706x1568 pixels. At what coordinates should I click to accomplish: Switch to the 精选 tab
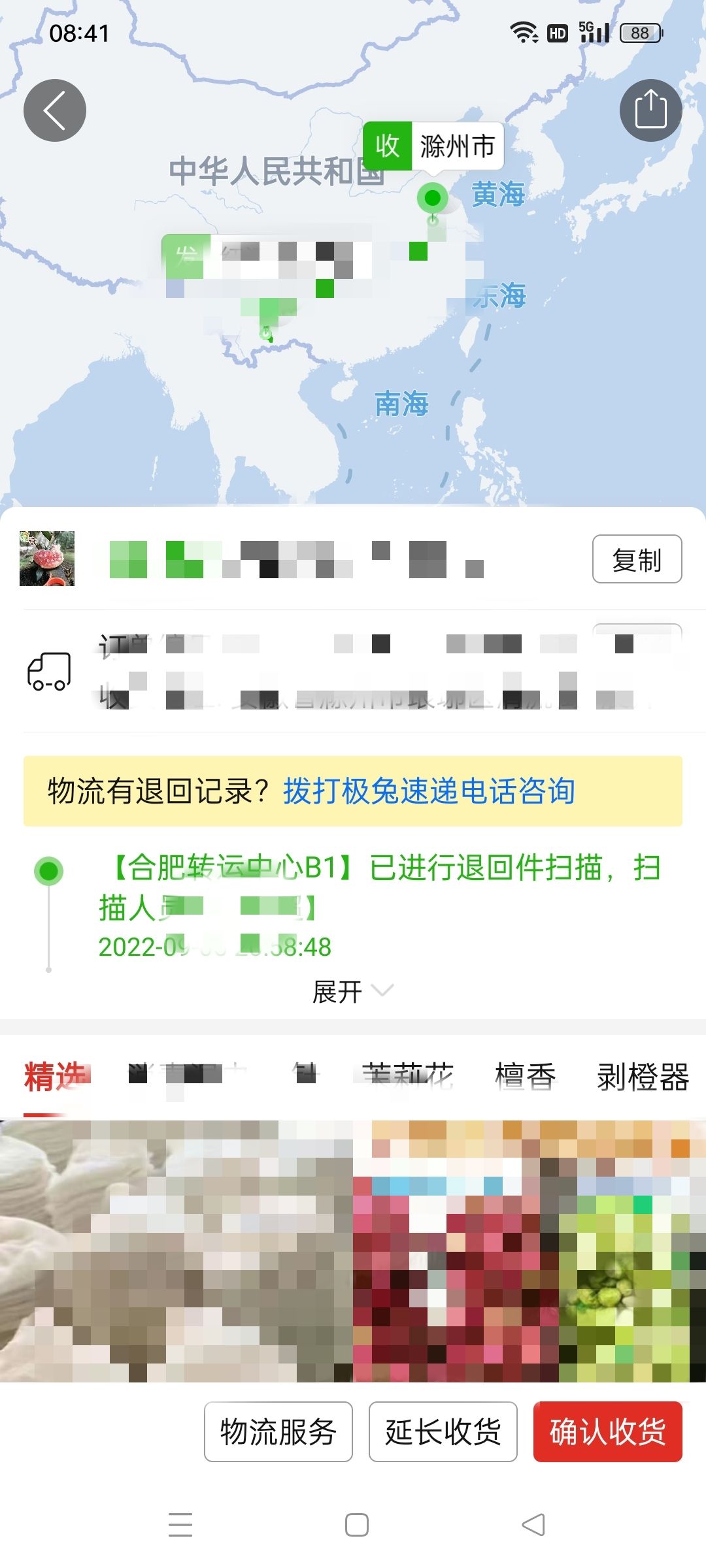[56, 1077]
